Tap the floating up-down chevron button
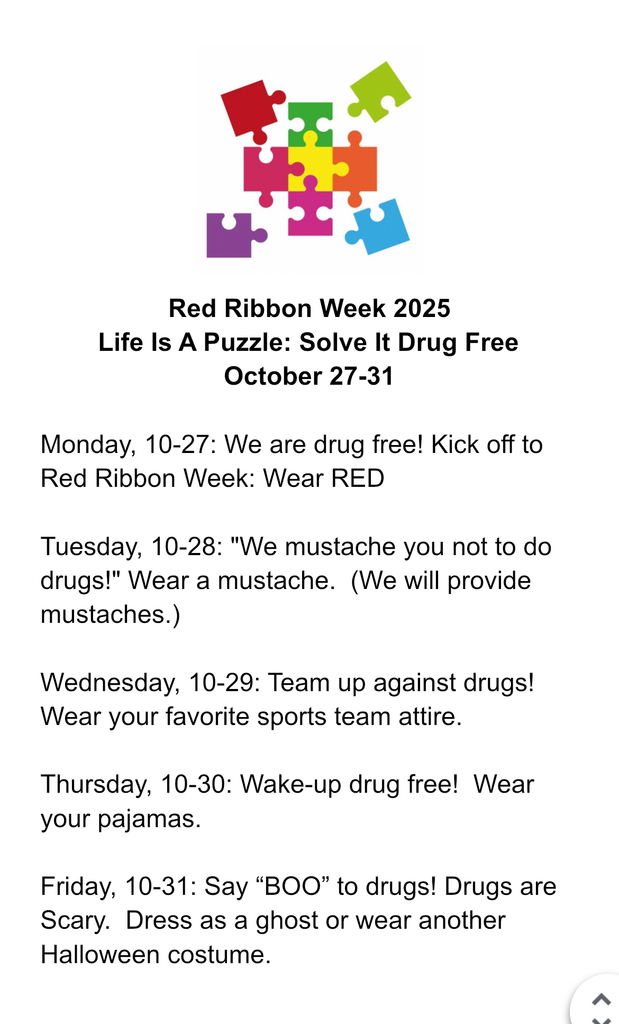Image resolution: width=619 pixels, height=1024 pixels. coord(598,1002)
